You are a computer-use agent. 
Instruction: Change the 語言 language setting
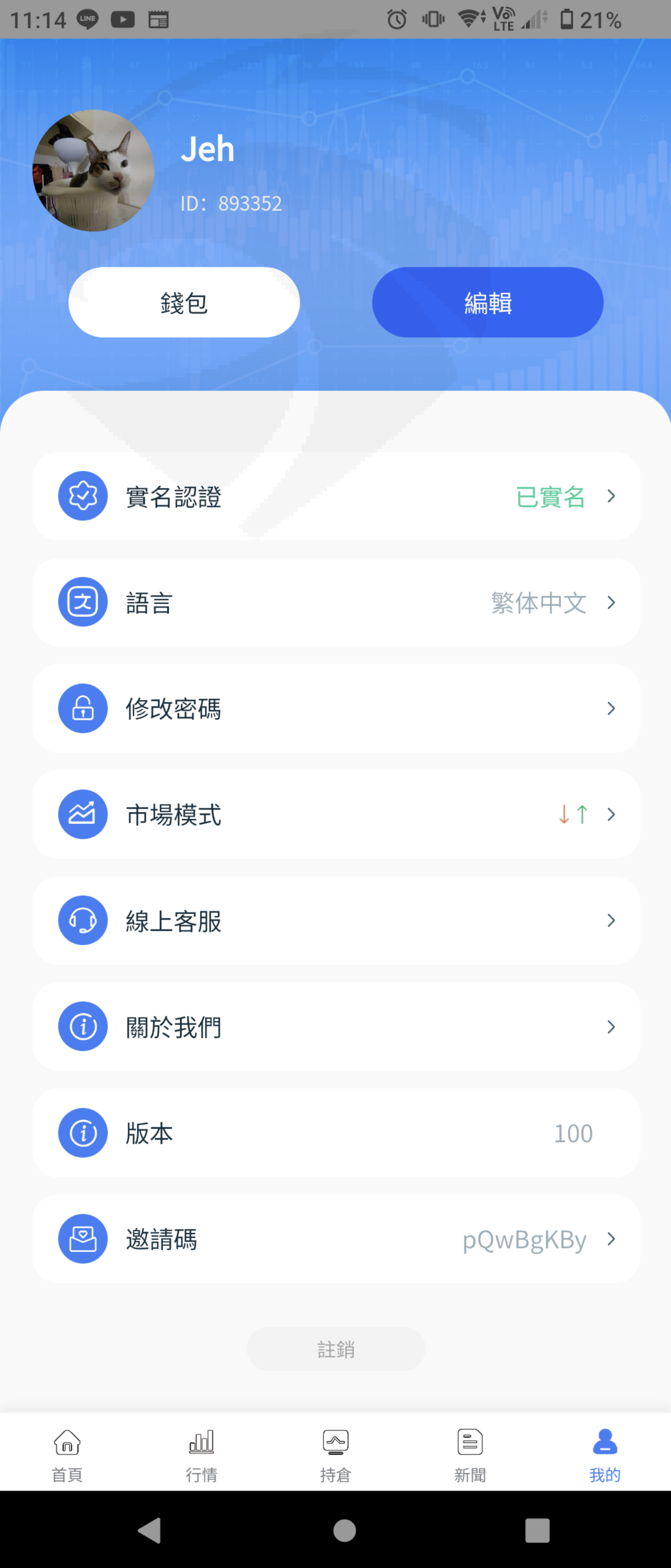(336, 602)
